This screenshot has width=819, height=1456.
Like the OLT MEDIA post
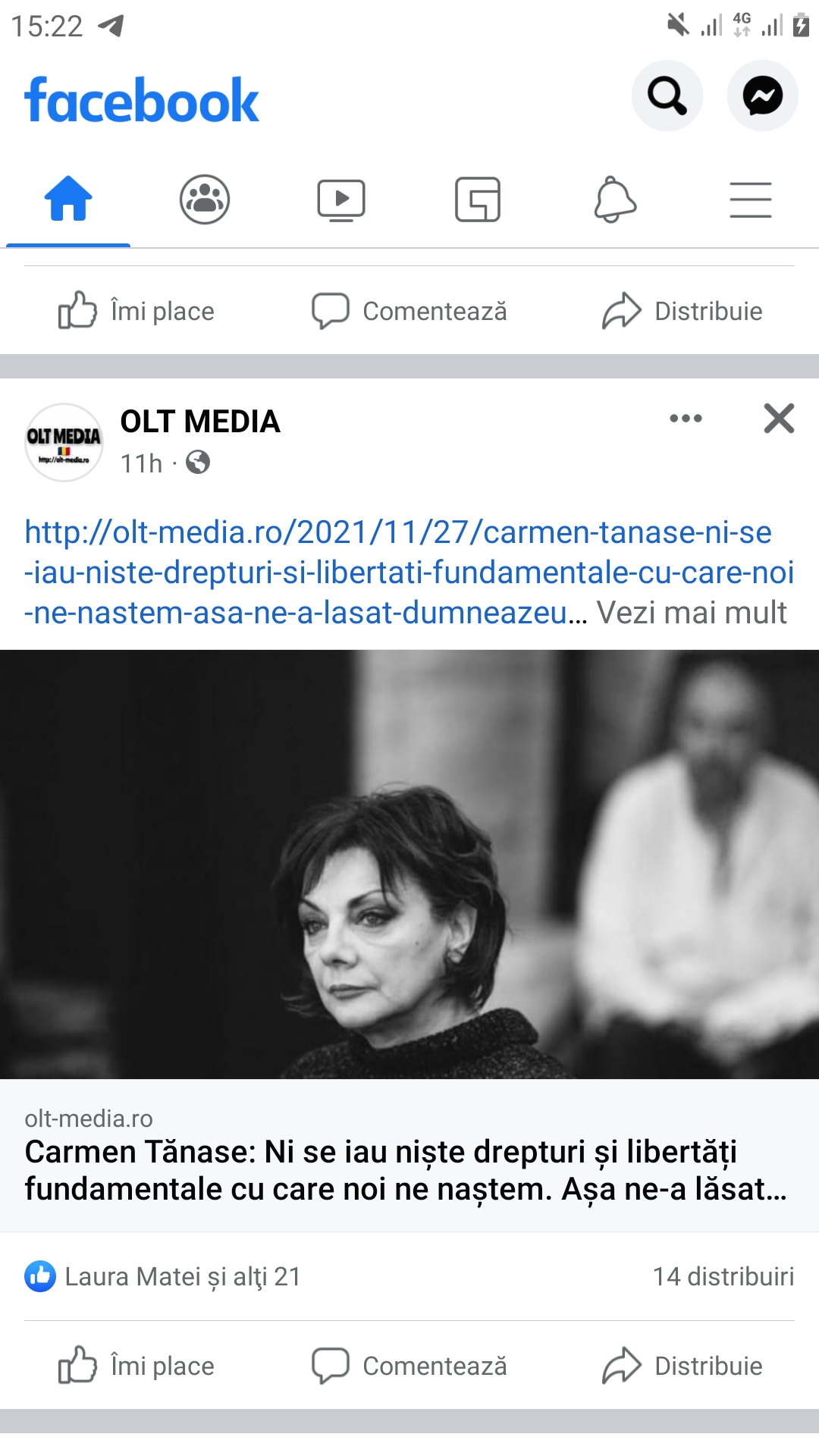pos(137,1366)
